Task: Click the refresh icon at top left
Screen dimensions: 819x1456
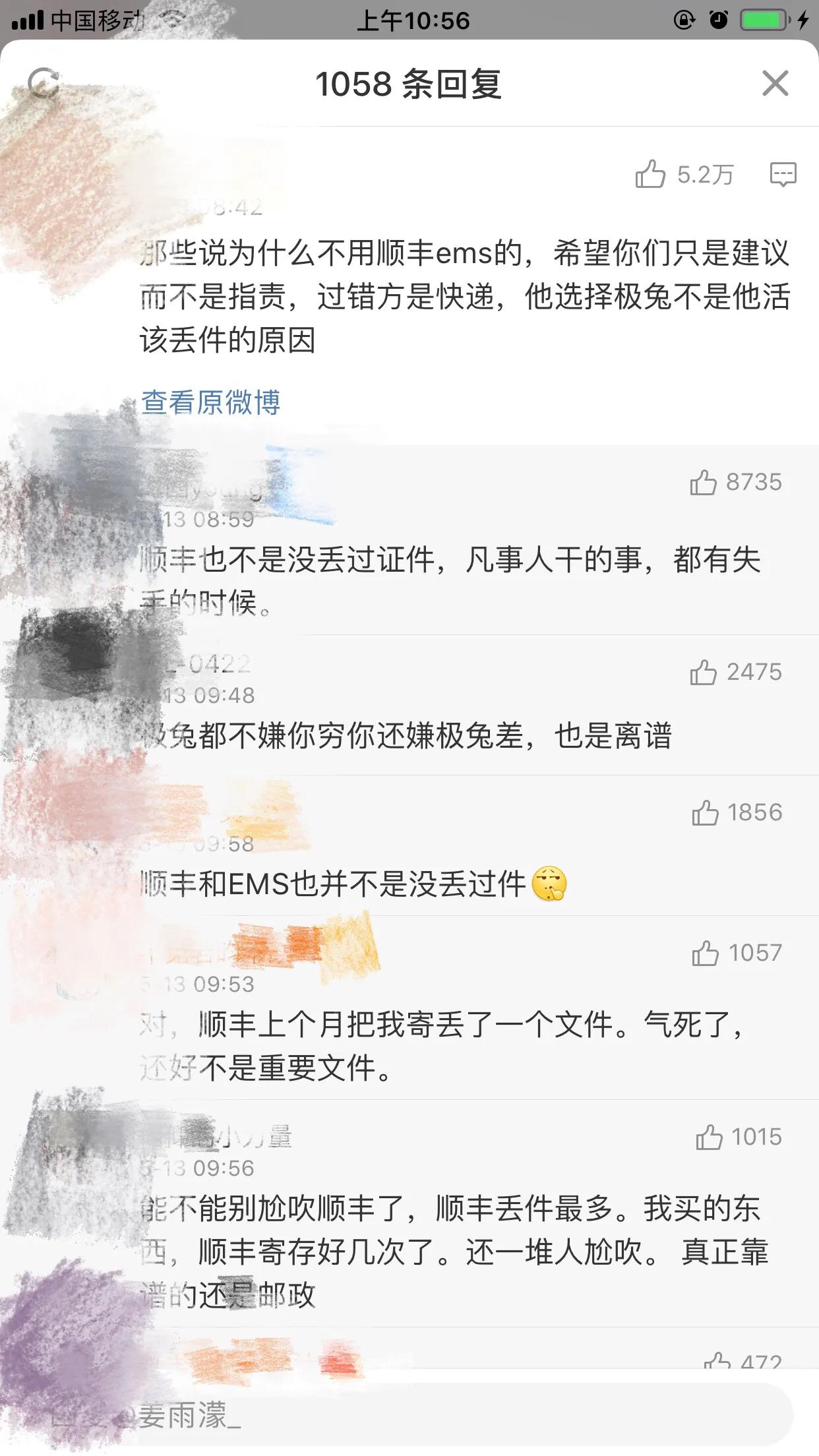Action: pos(44,82)
